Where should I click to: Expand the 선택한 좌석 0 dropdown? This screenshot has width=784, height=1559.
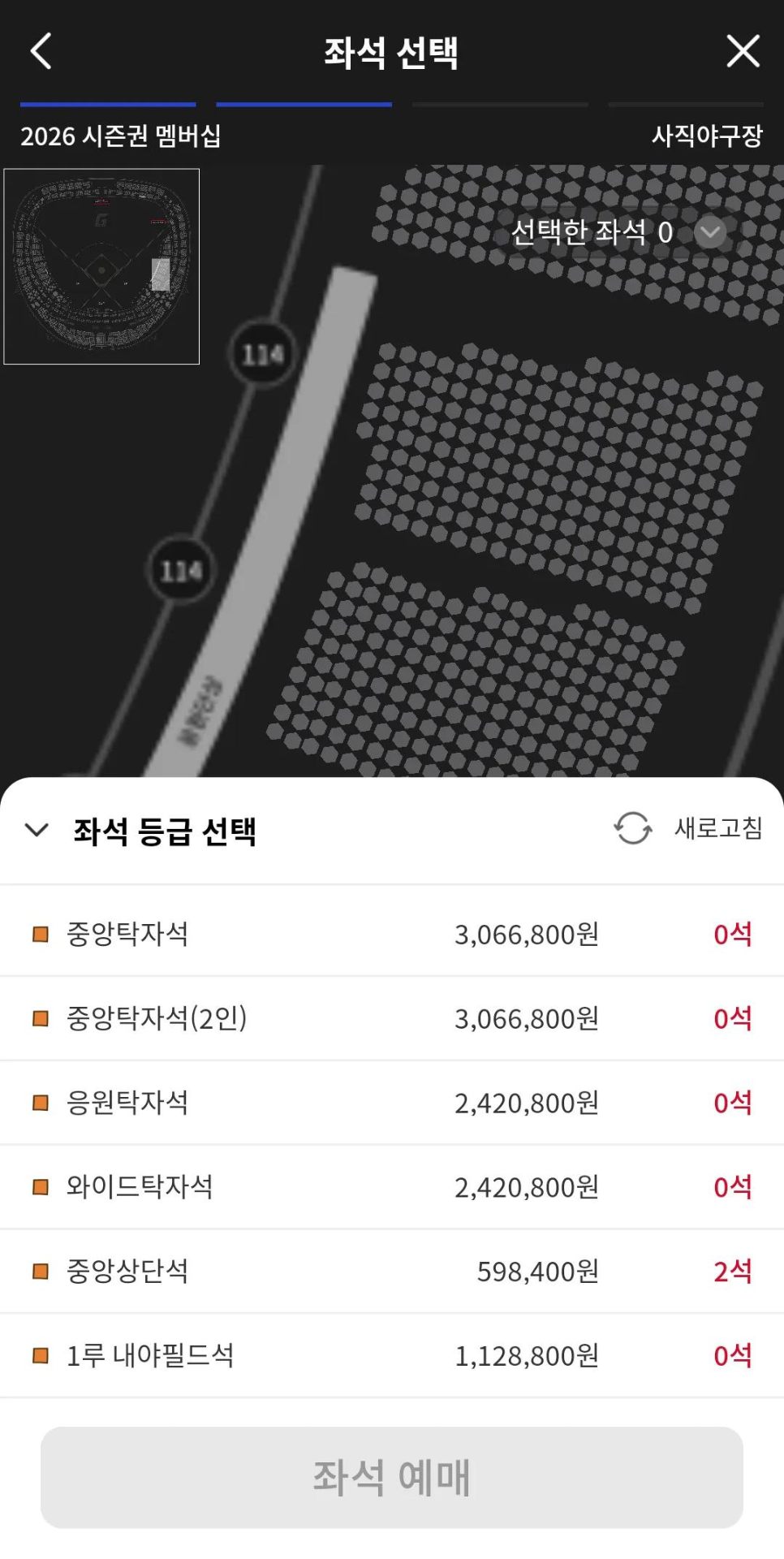(709, 232)
